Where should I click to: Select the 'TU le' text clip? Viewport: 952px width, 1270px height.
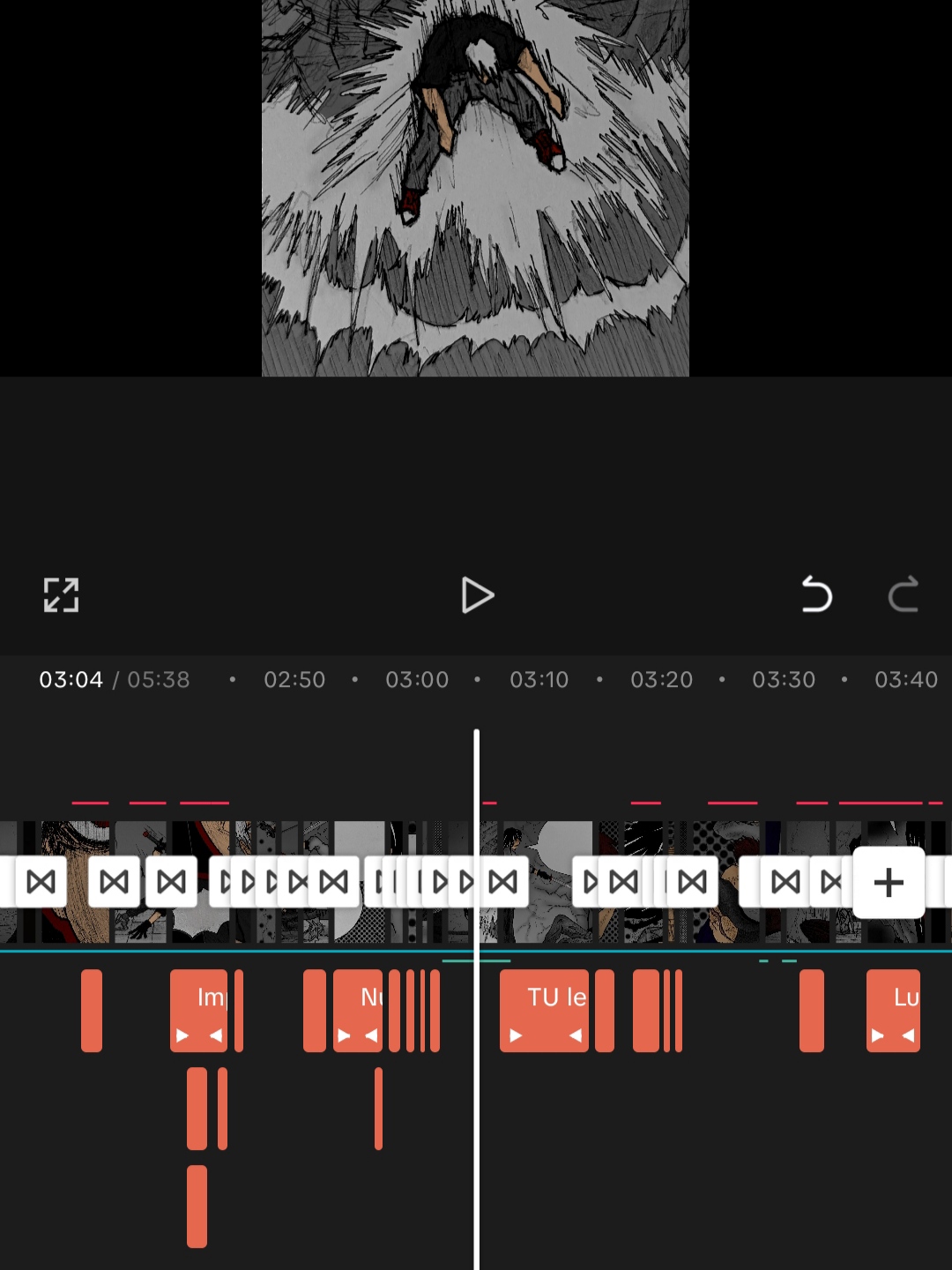[x=544, y=1011]
